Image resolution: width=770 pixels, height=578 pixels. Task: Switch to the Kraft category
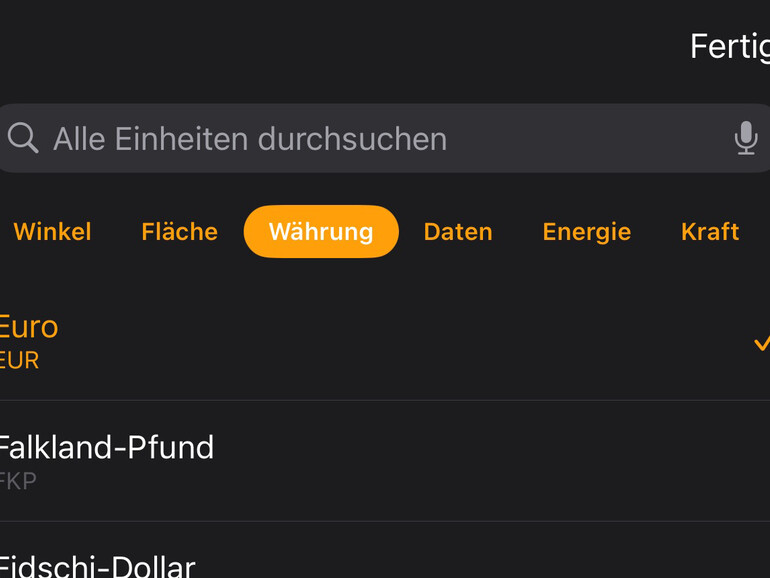pyautogui.click(x=710, y=232)
